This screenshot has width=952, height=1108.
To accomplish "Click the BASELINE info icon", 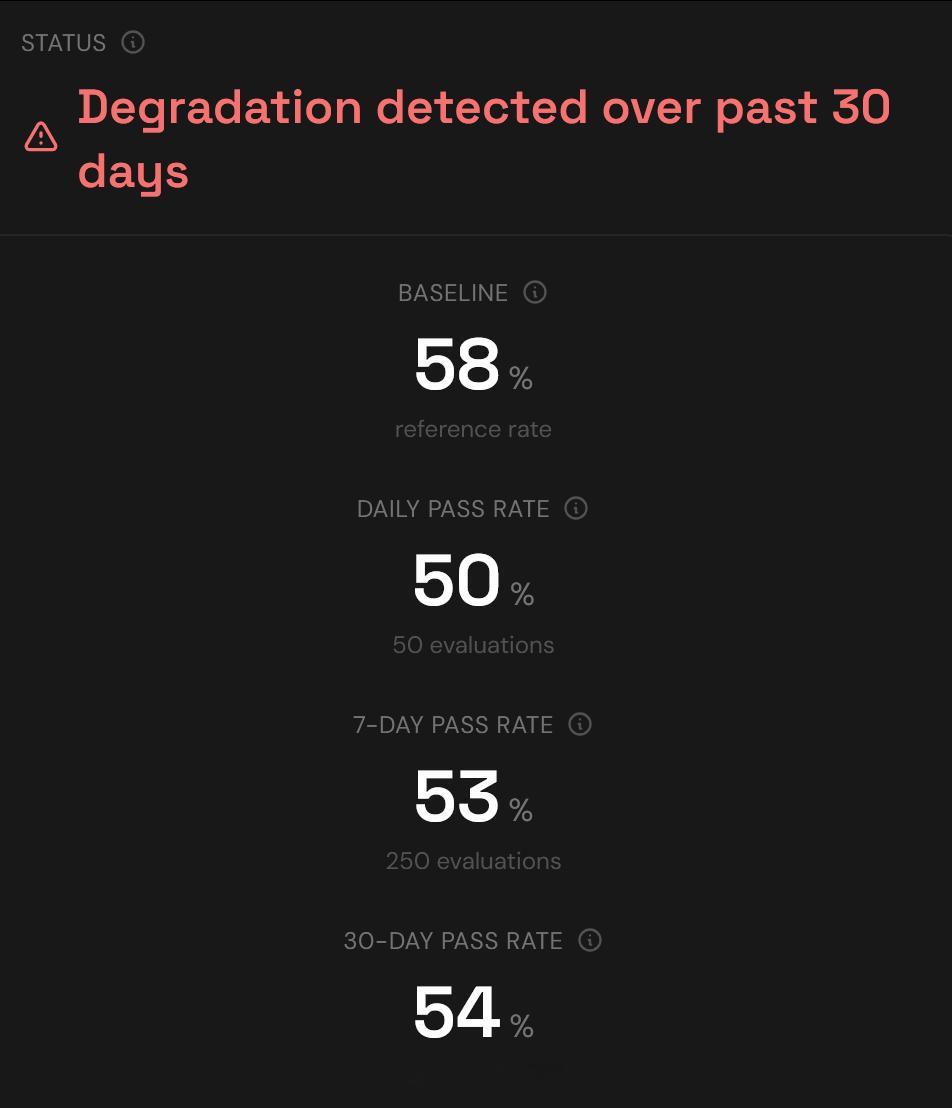I will pos(534,292).
